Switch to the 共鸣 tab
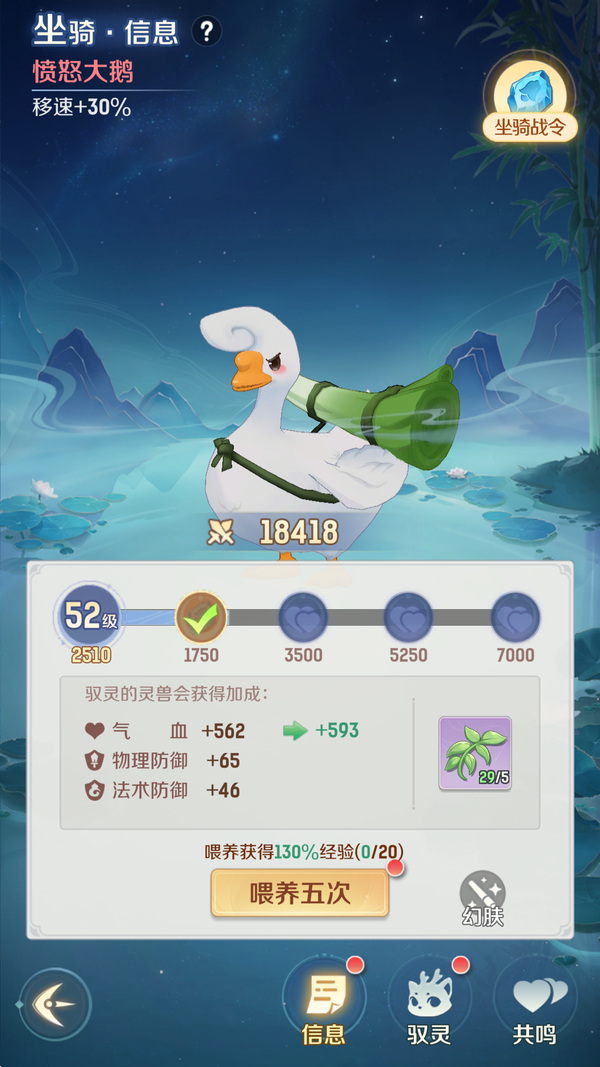Viewport: 600px width, 1067px height. (534, 1003)
